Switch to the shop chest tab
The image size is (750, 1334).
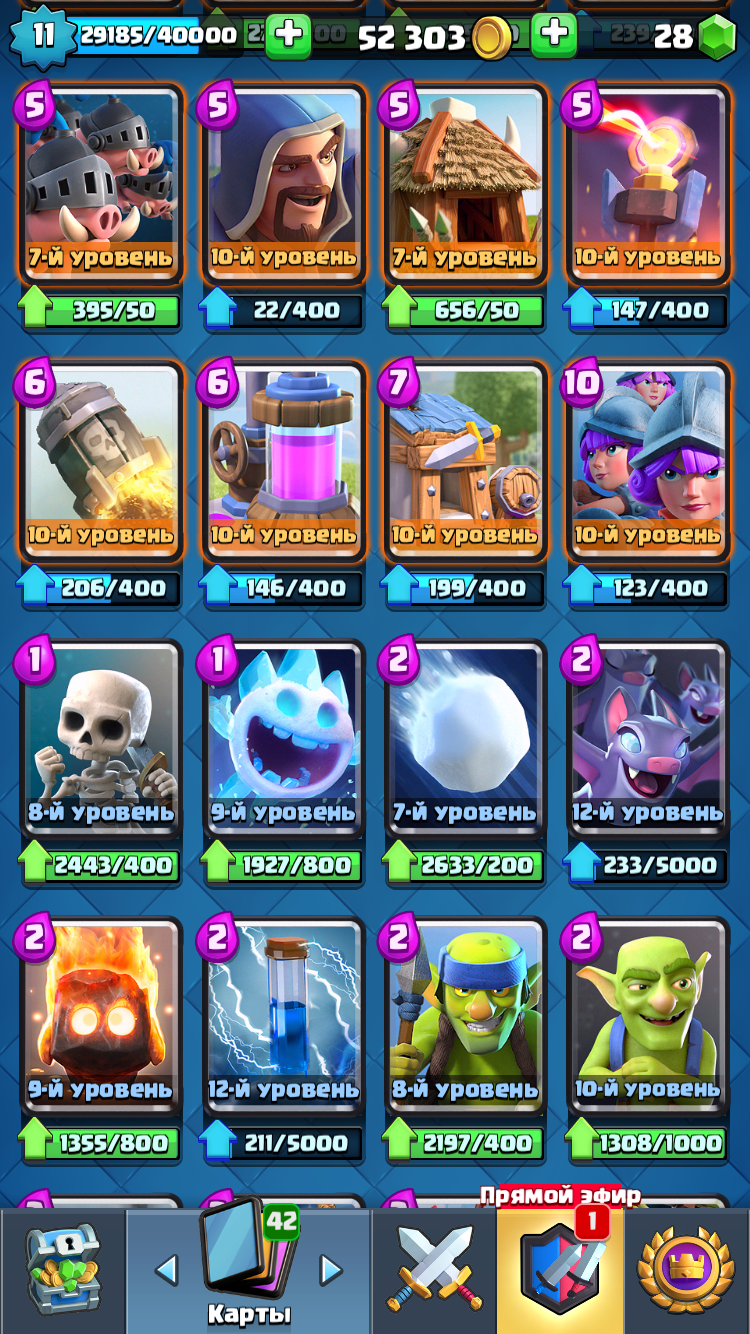[62, 1272]
